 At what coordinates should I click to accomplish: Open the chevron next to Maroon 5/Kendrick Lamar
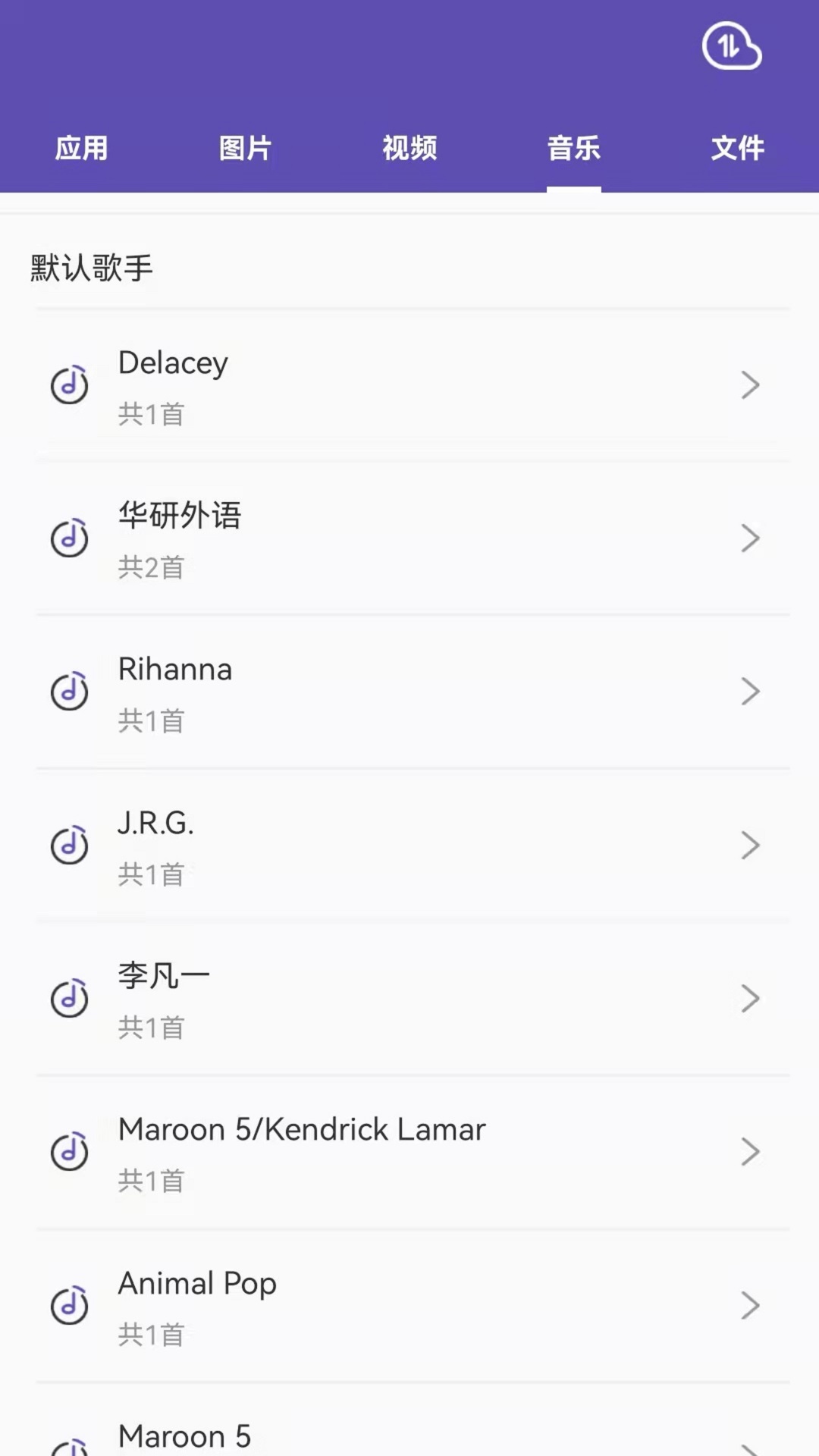(751, 1152)
